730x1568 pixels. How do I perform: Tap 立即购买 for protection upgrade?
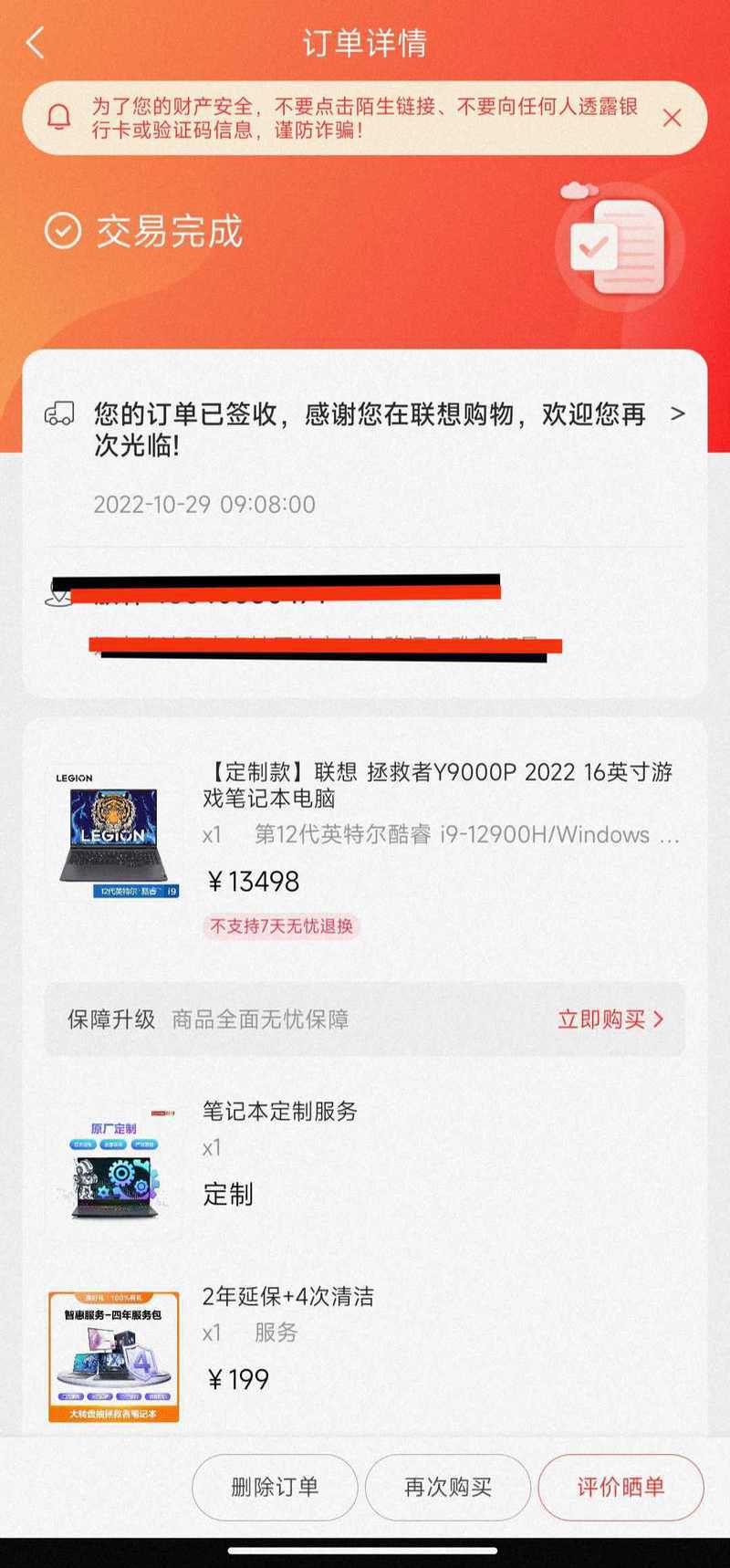pos(610,1019)
